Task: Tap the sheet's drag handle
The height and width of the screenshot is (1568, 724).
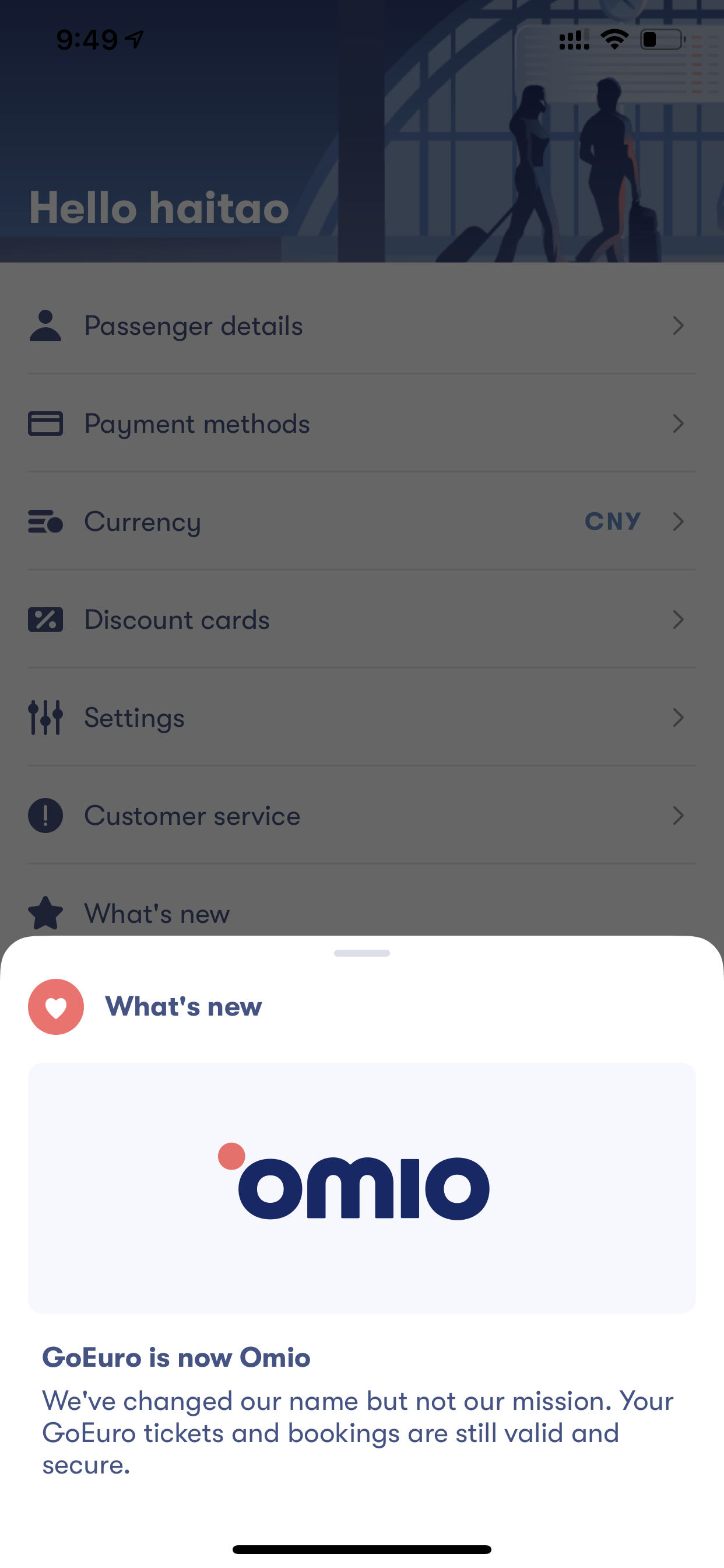Action: 362,953
